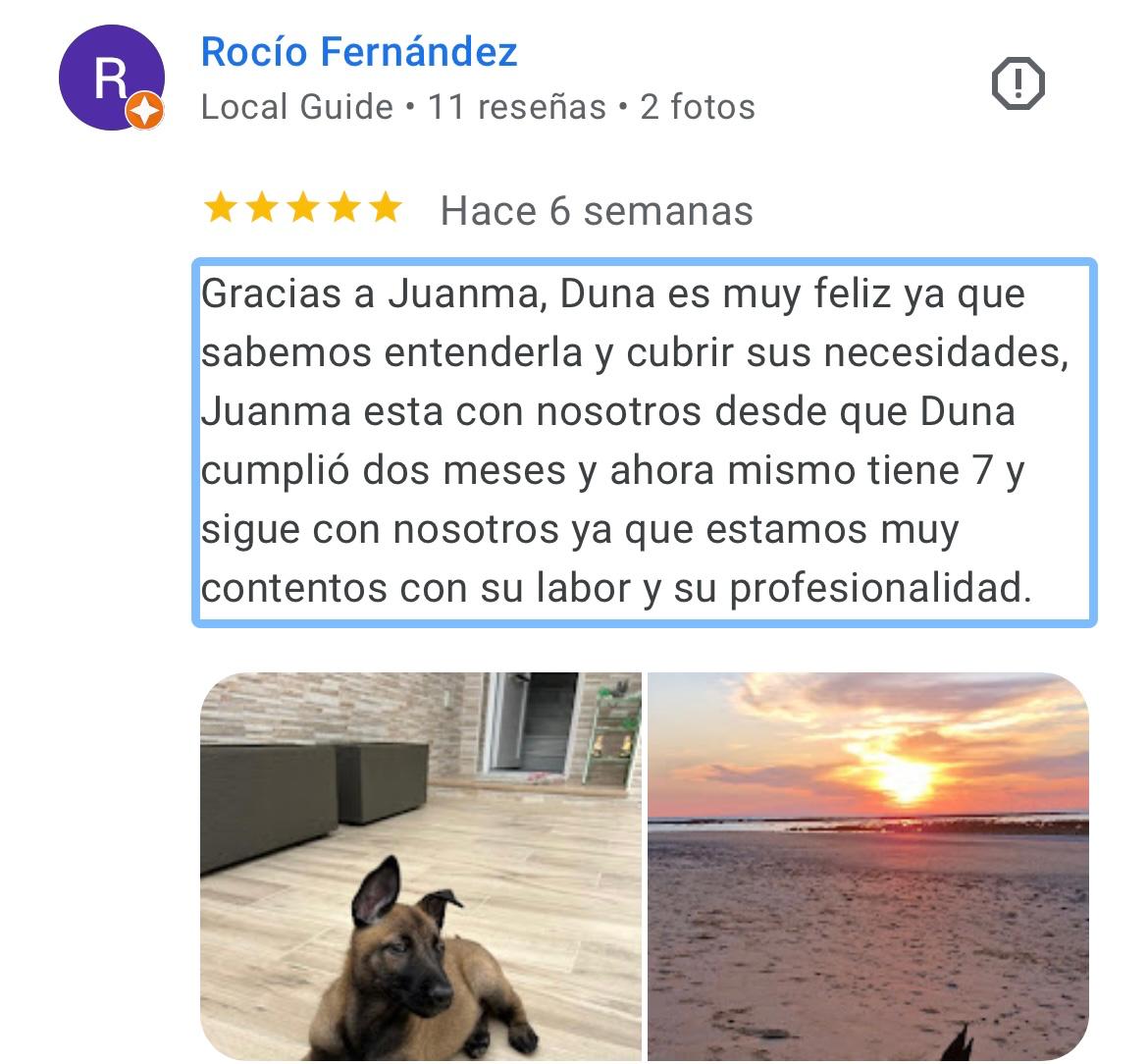Viewport: 1148px width, 1064px height.
Task: Report this review with the flag icon
Action: 1018,82
